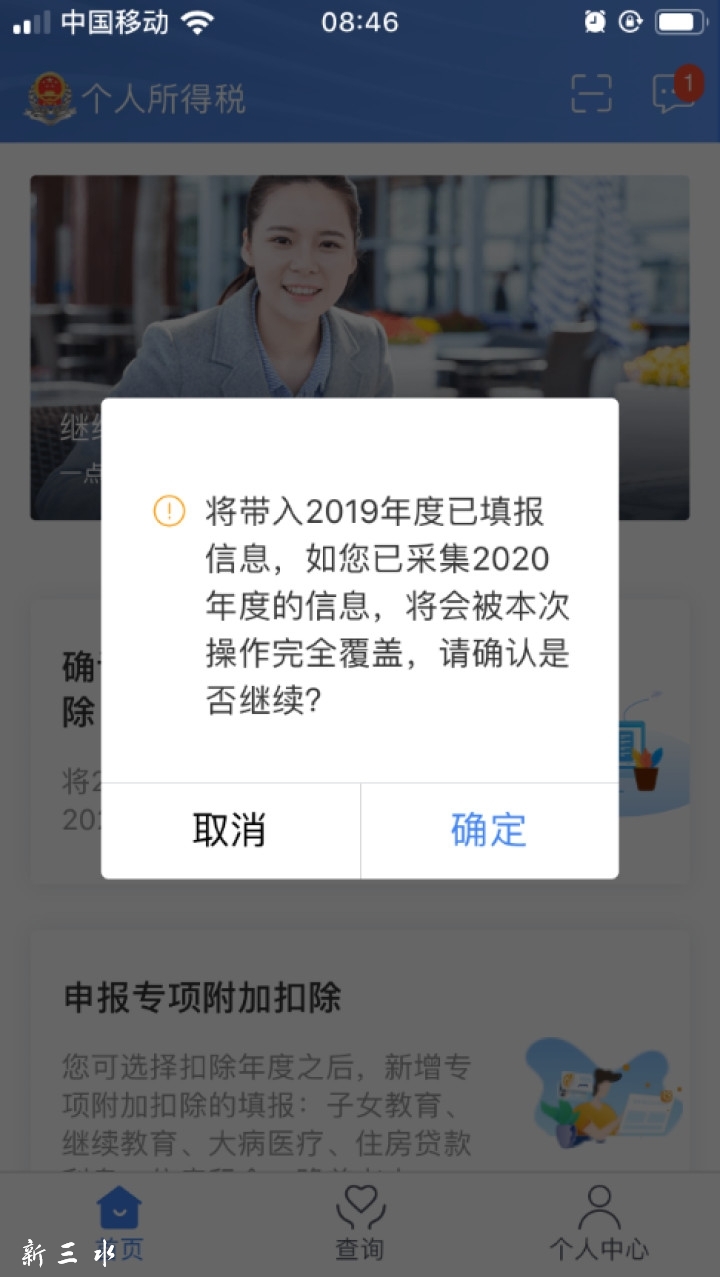Confirm with the 确定 button
Image resolution: width=720 pixels, height=1277 pixels.
click(489, 830)
